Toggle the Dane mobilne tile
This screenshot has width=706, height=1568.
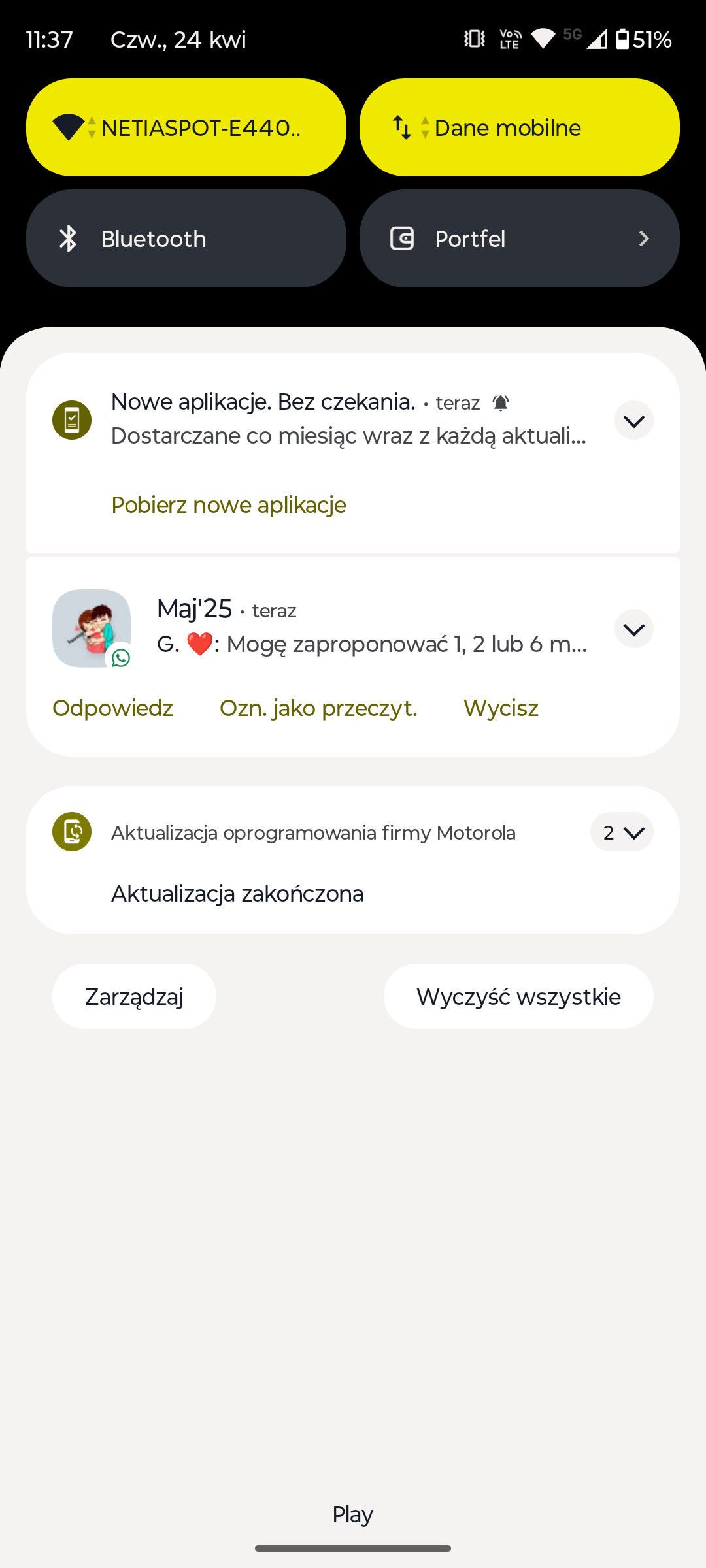click(520, 127)
